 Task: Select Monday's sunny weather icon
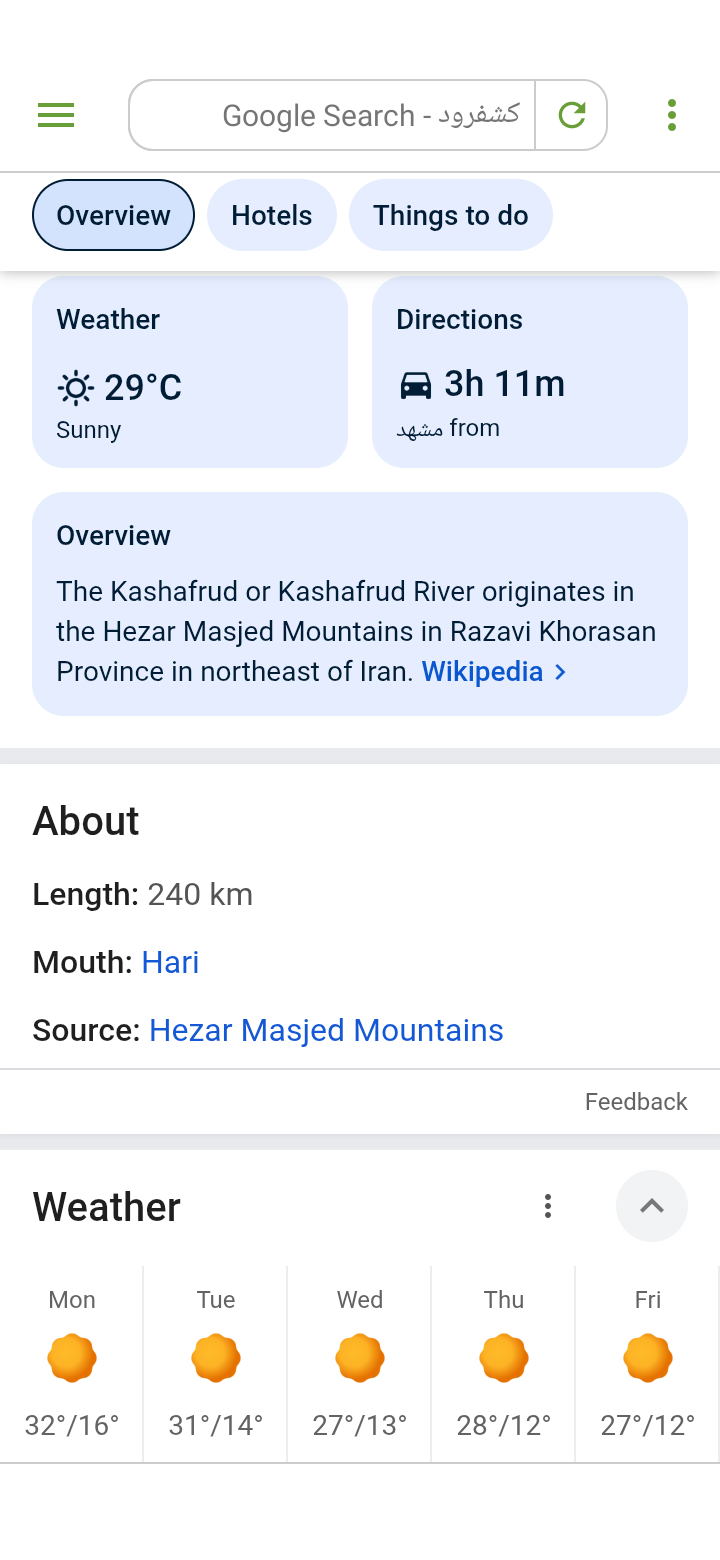pyautogui.click(x=72, y=1358)
